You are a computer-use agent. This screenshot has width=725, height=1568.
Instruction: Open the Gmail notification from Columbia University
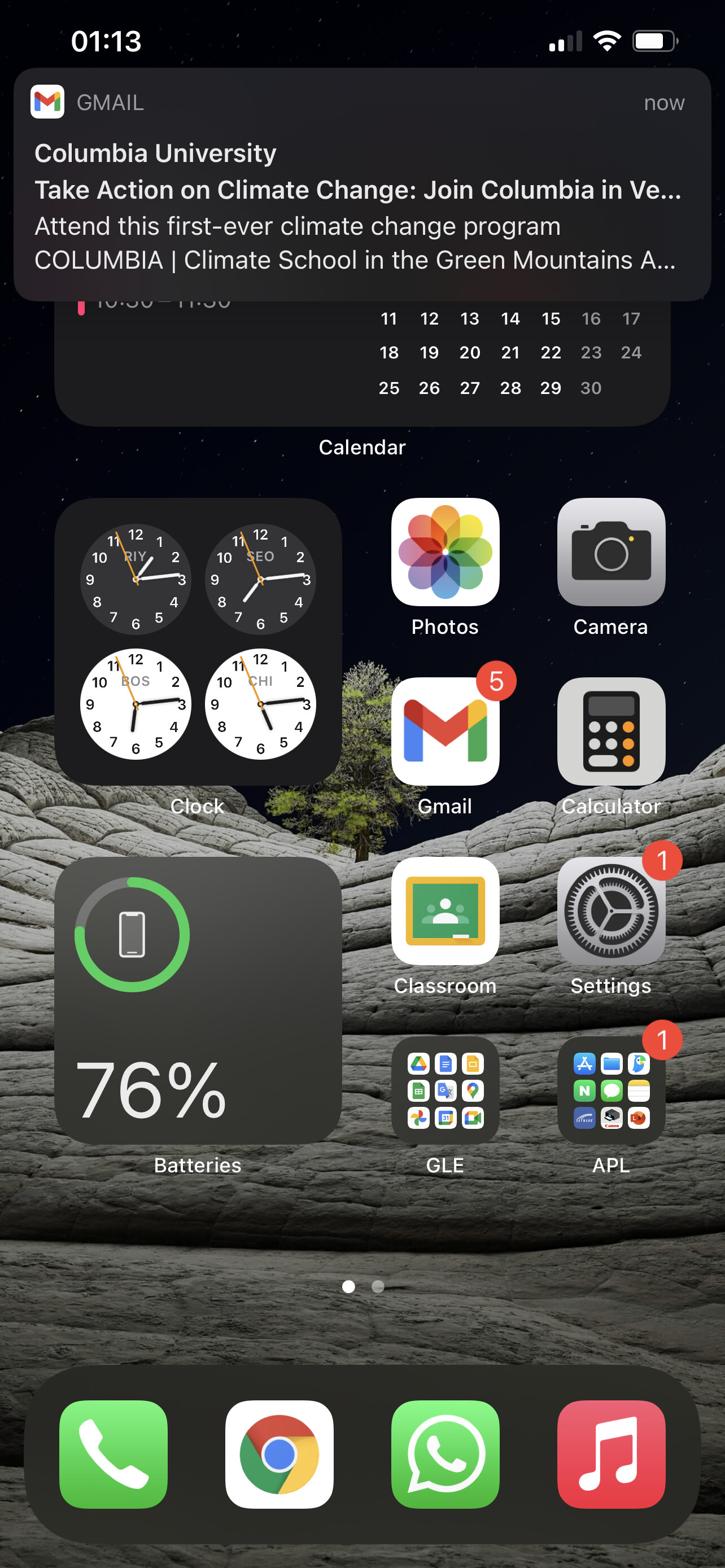(362, 185)
